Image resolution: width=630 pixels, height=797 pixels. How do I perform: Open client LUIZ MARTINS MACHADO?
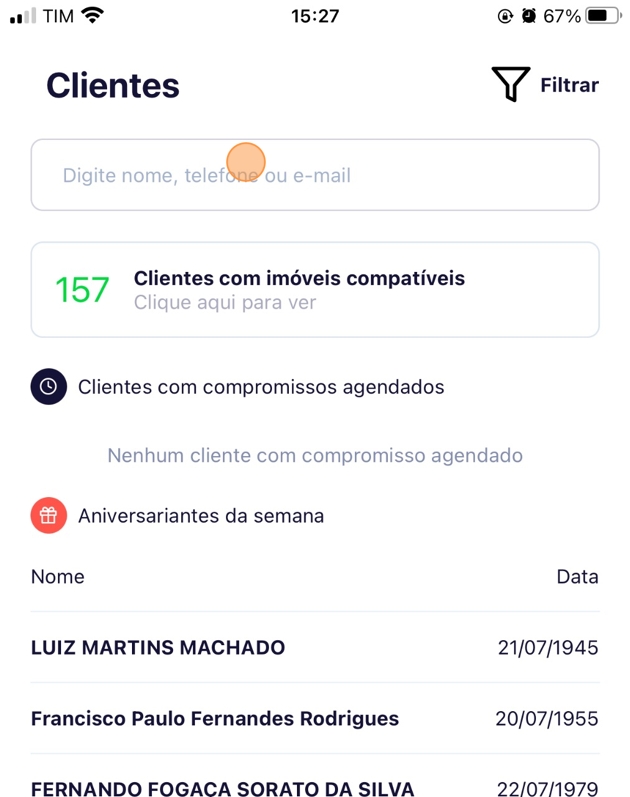[158, 648]
